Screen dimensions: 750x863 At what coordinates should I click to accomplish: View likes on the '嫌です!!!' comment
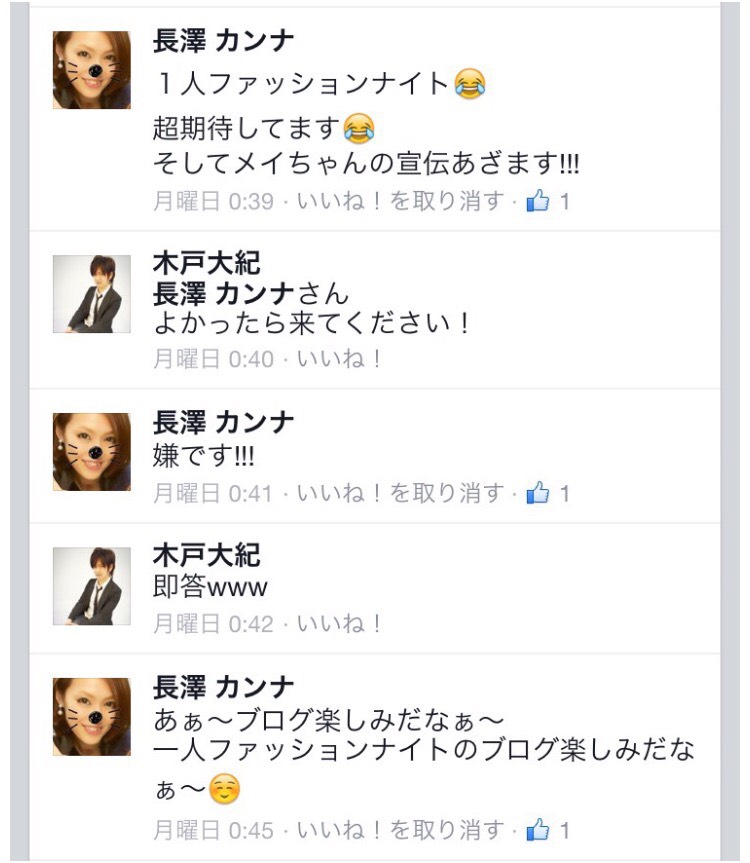(x=548, y=493)
